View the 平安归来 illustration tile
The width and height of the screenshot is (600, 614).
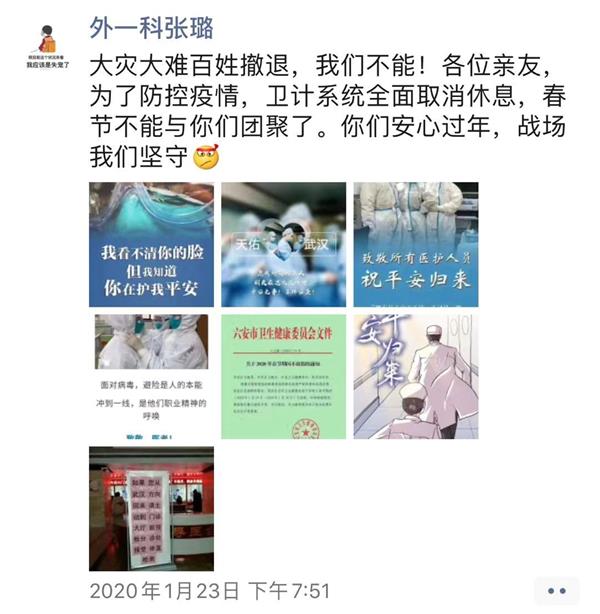tap(415, 376)
